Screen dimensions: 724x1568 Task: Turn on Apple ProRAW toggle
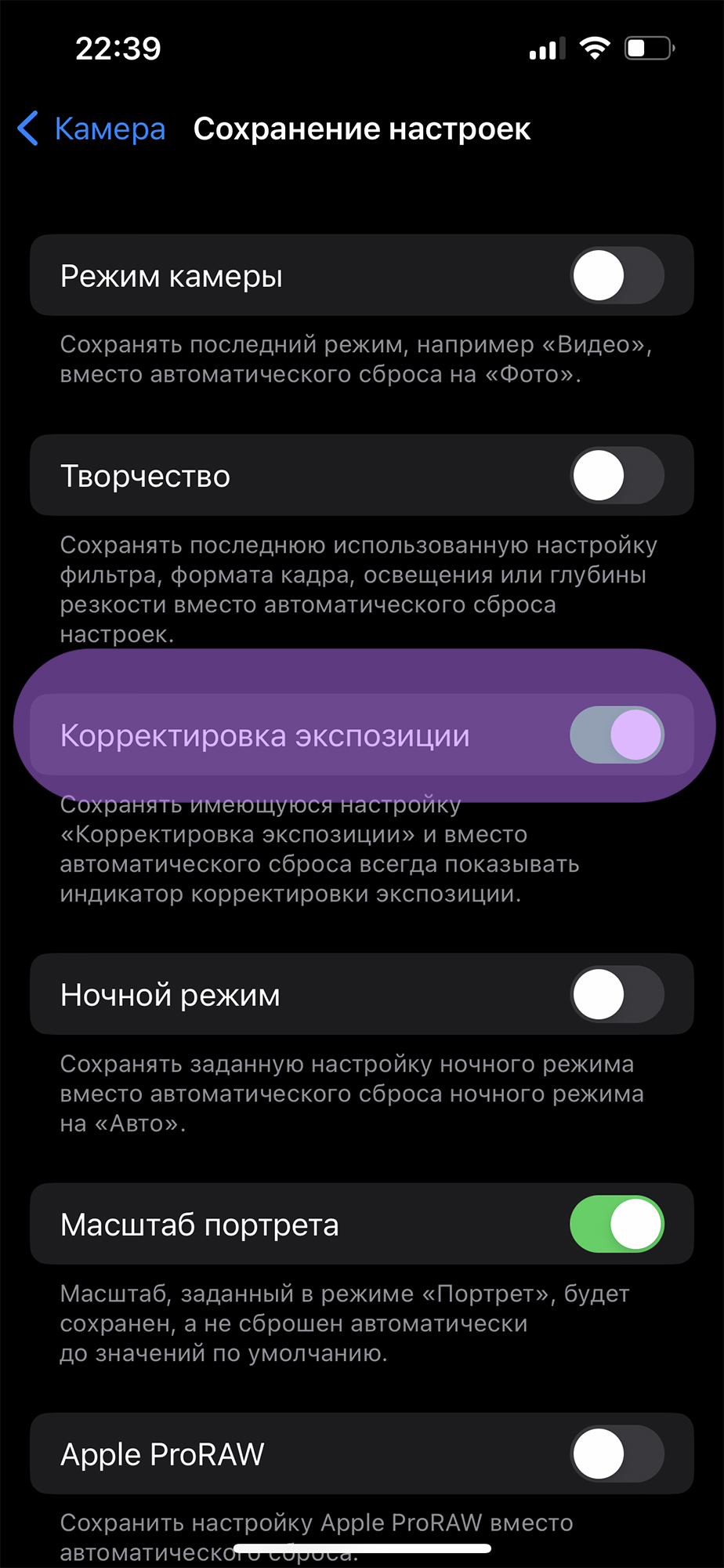[x=617, y=1454]
